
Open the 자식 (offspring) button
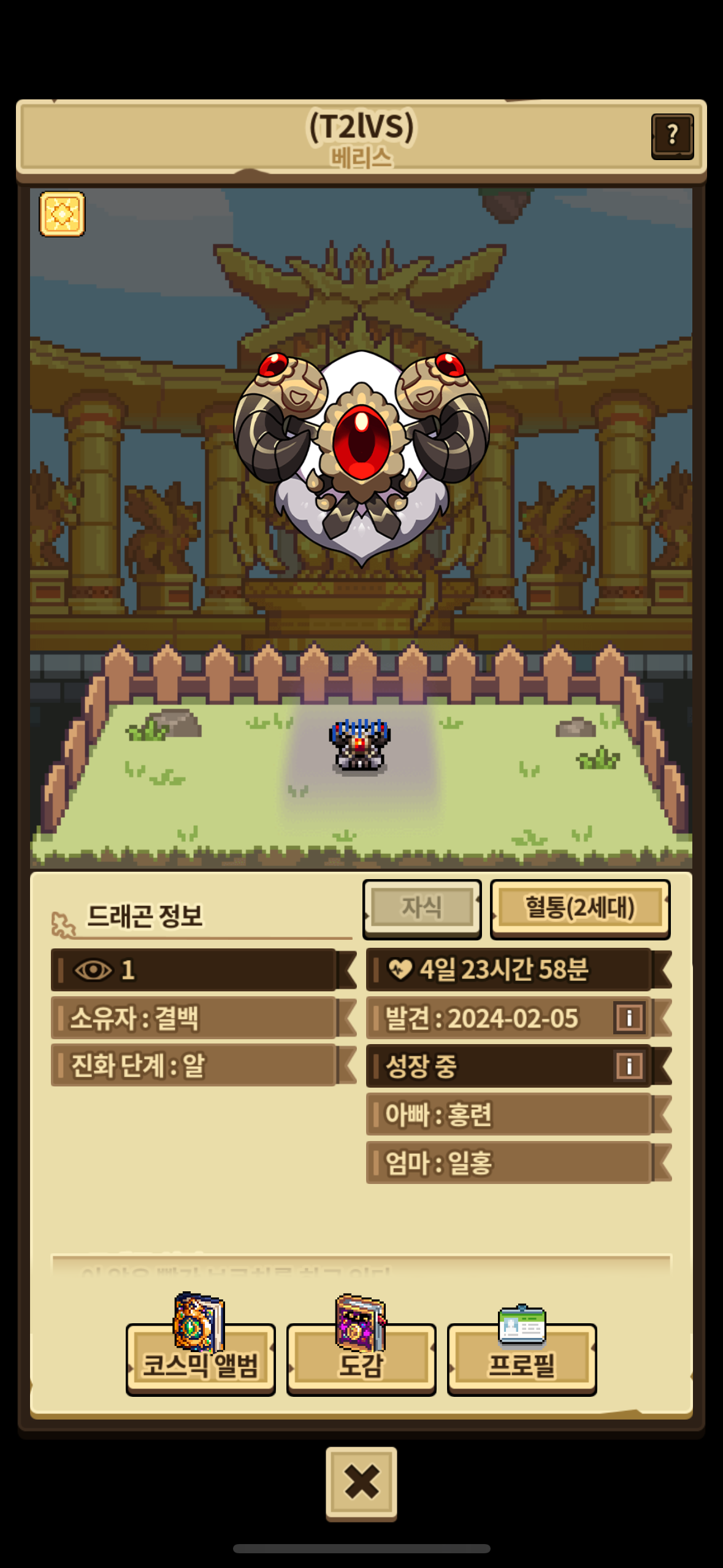(x=422, y=908)
